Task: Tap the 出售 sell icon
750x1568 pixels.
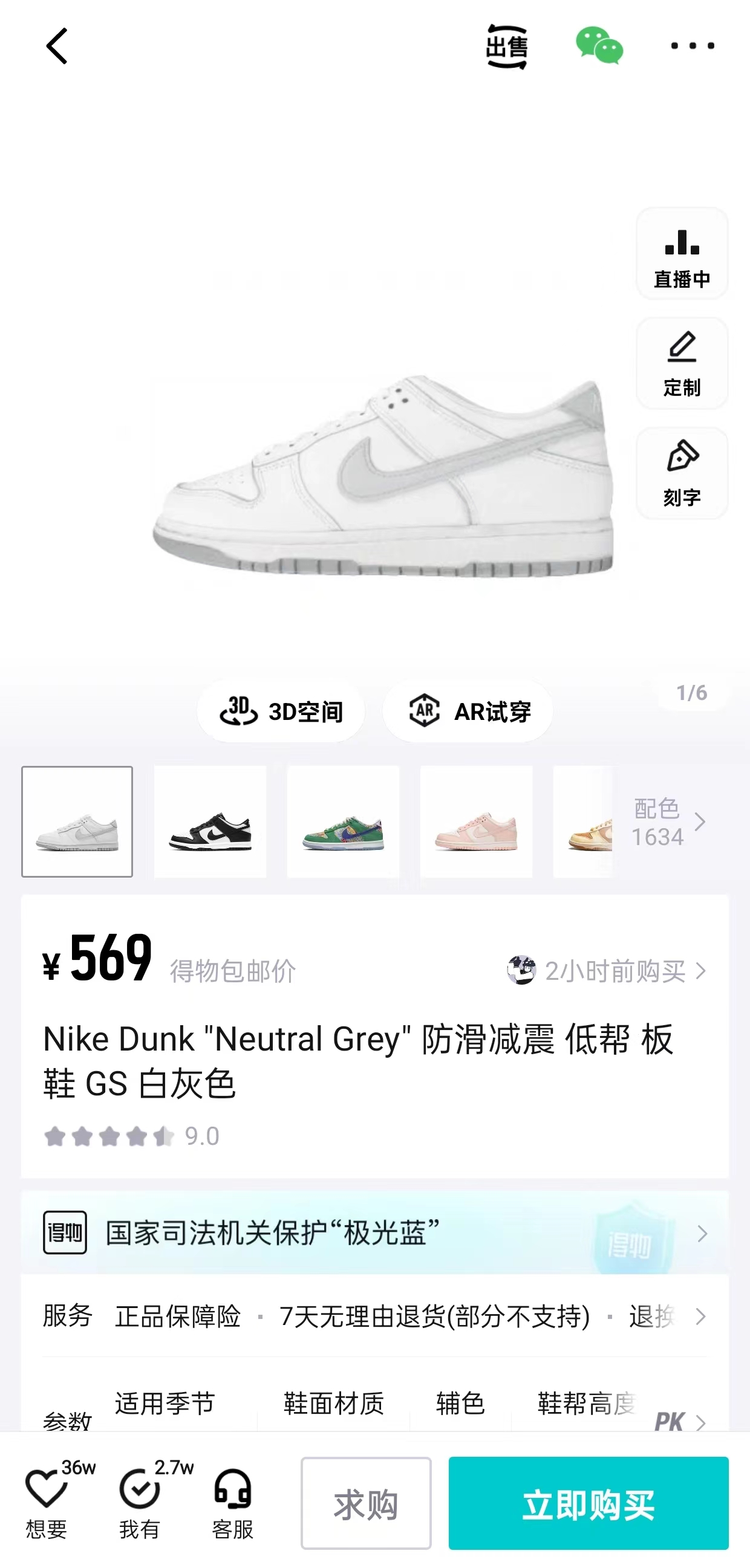Action: pyautogui.click(x=506, y=47)
